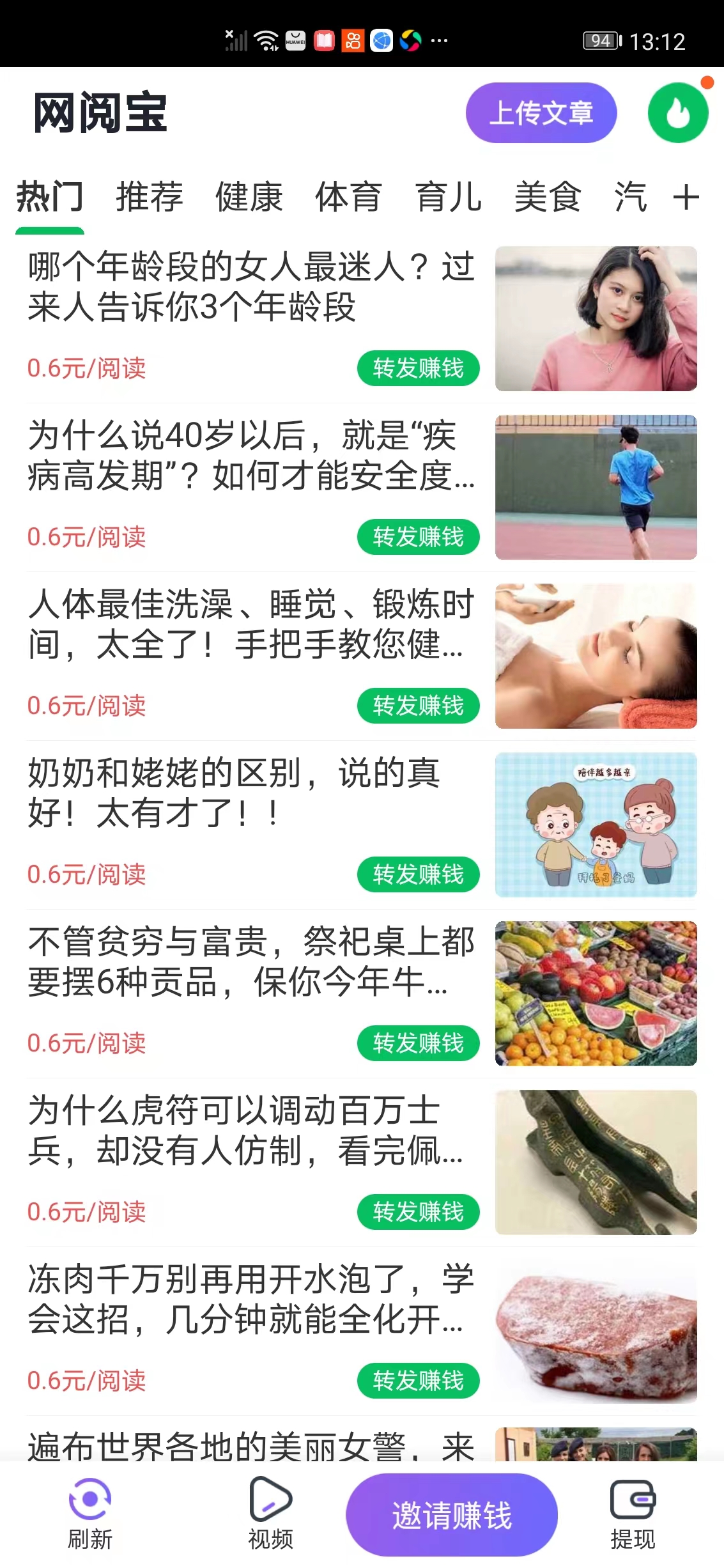The image size is (724, 1568).
Task: Click the 上传文章 button
Action: (x=541, y=114)
